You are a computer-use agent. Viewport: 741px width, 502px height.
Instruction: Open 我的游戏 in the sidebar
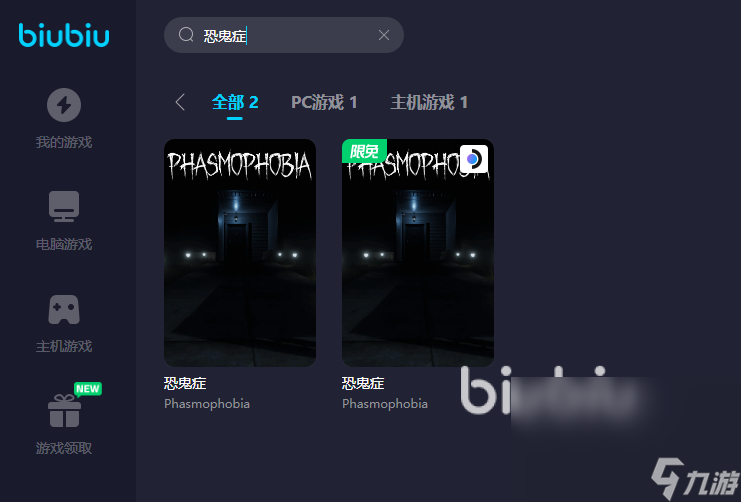point(64,118)
